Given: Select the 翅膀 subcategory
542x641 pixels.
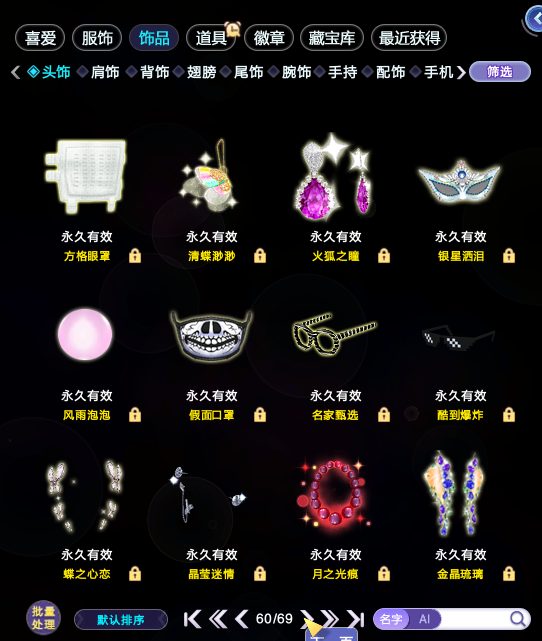Looking at the screenshot, I should [x=201, y=72].
